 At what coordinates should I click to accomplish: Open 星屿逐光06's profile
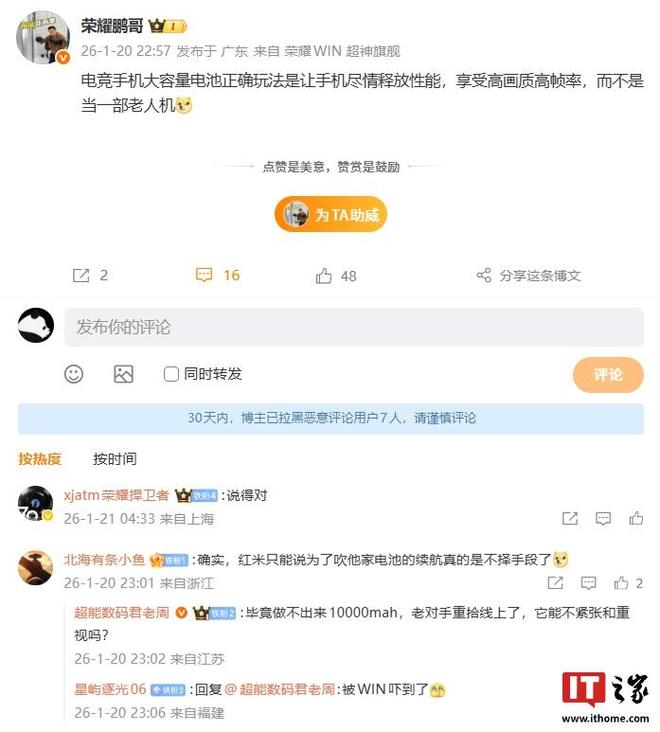click(x=110, y=689)
